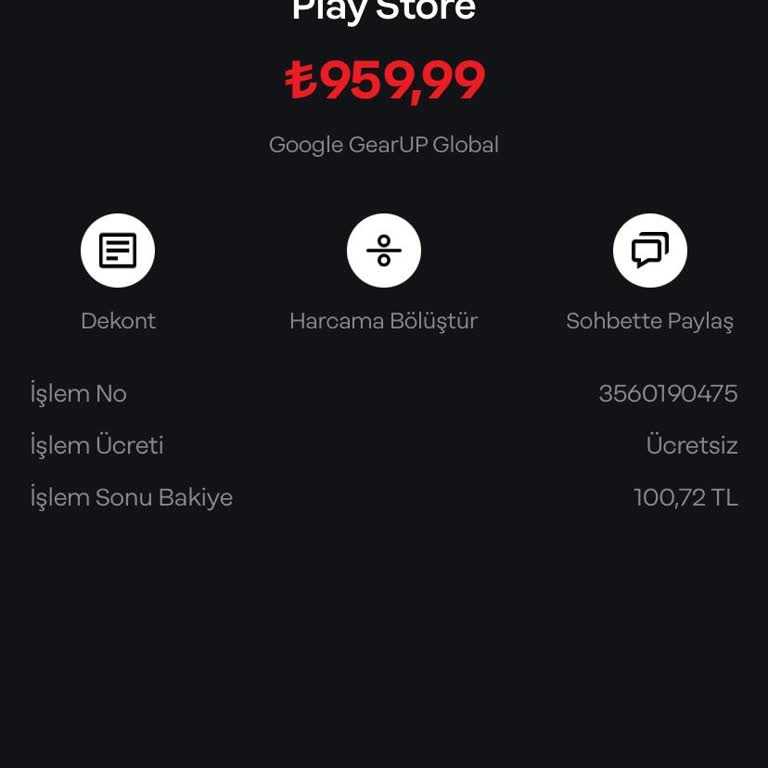Open the Dekont receipt

point(118,251)
